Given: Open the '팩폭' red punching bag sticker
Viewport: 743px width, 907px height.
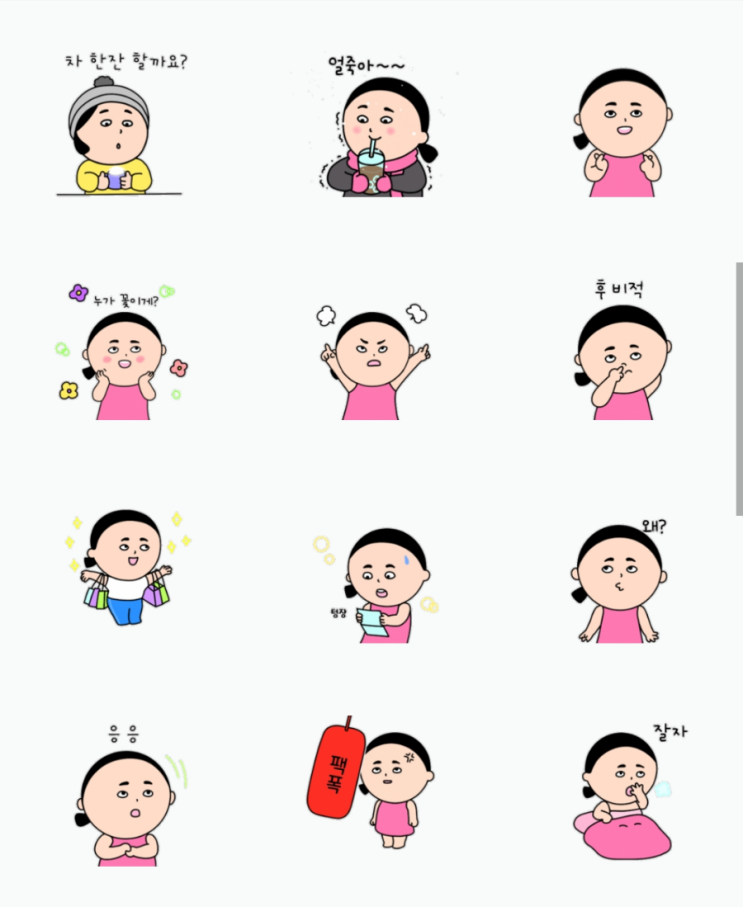Looking at the screenshot, I should (370, 782).
